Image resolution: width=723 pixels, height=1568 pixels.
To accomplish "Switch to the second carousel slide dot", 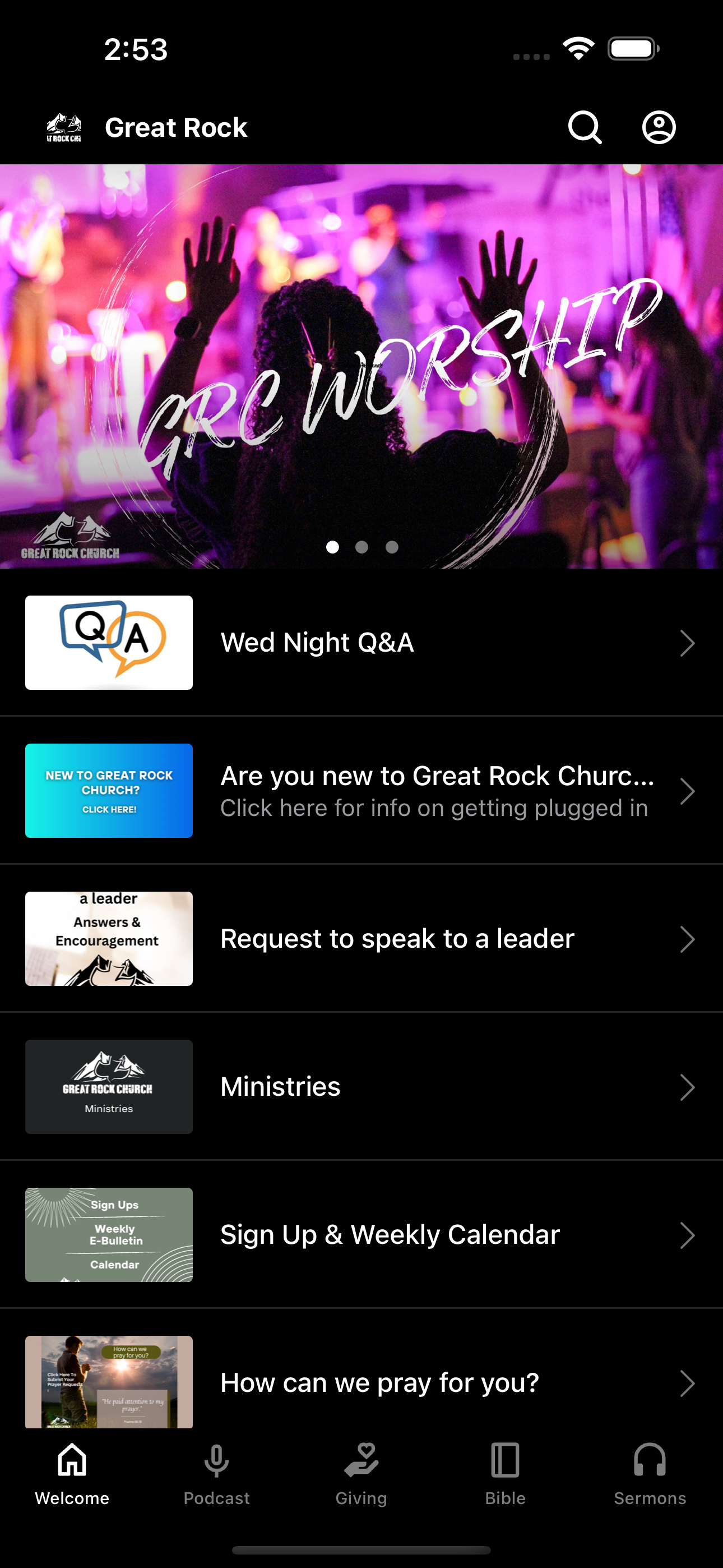I will 361,547.
